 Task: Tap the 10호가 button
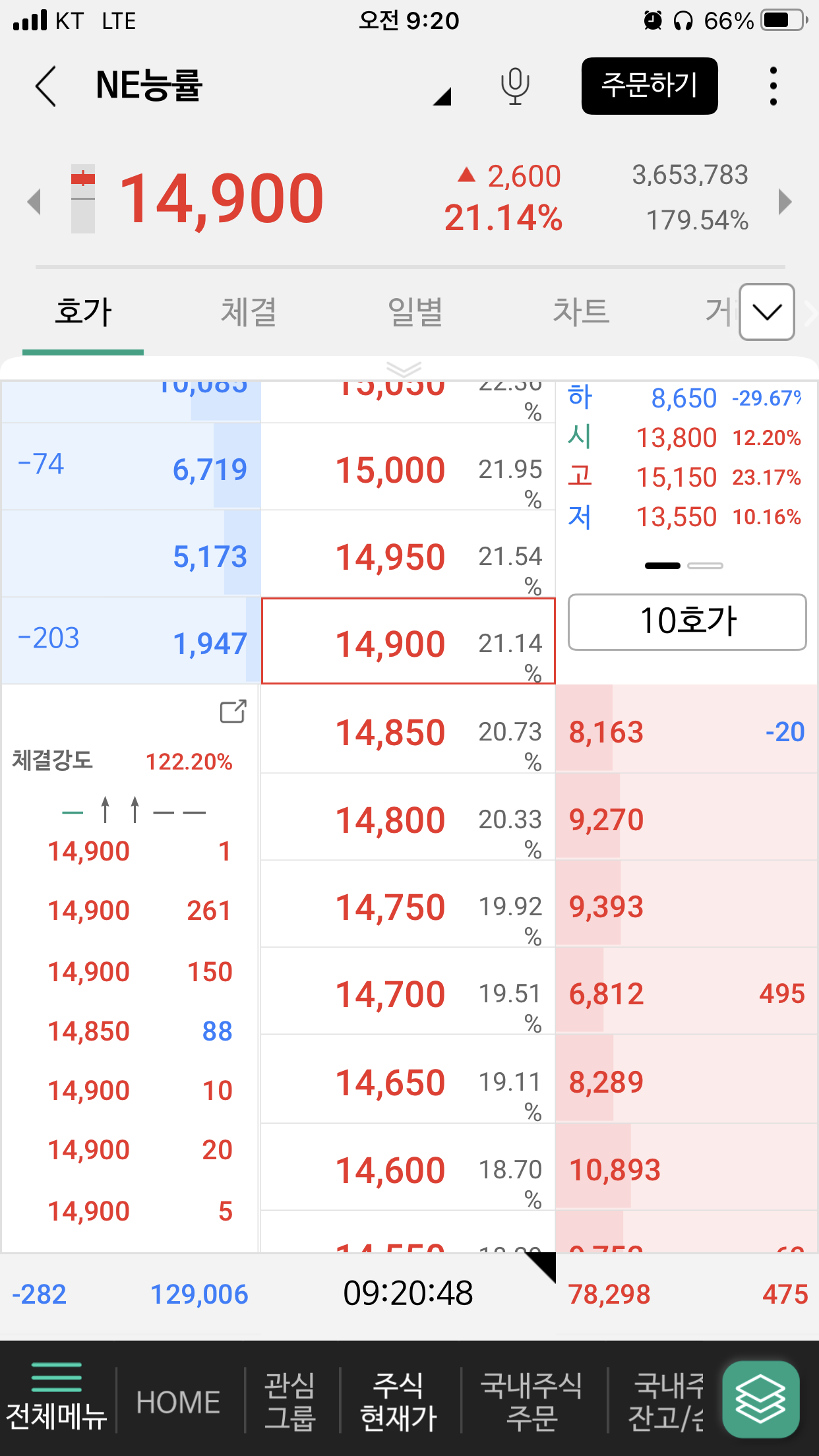click(x=687, y=621)
